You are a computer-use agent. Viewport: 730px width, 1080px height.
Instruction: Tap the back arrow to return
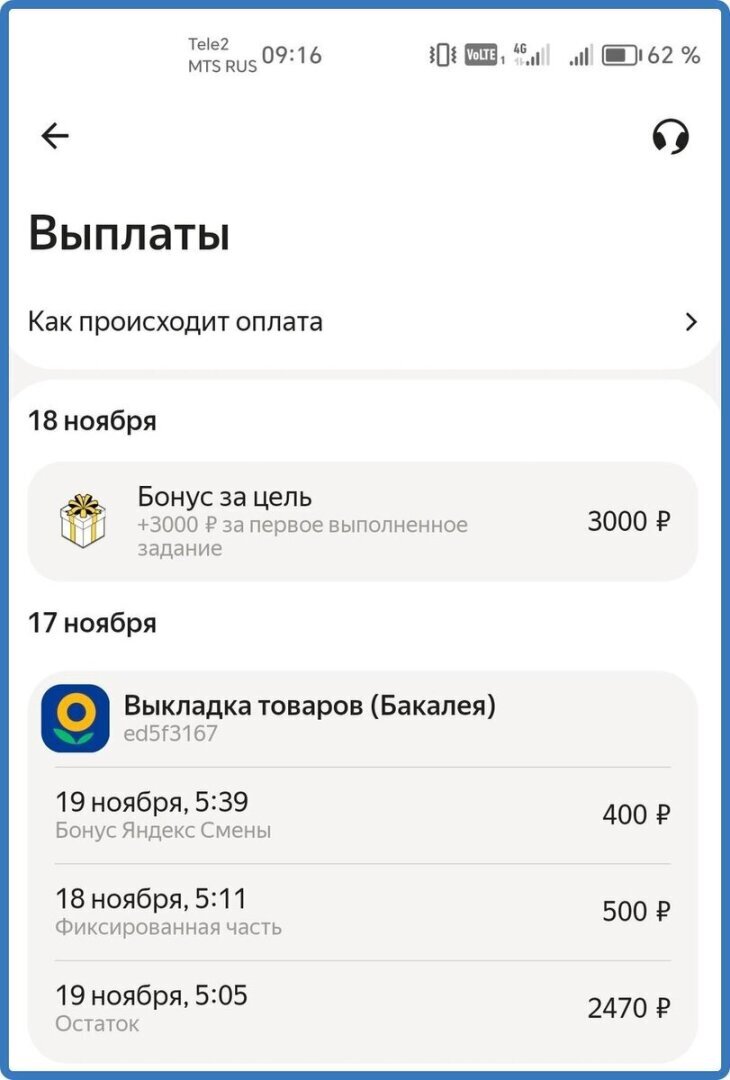tap(55, 135)
